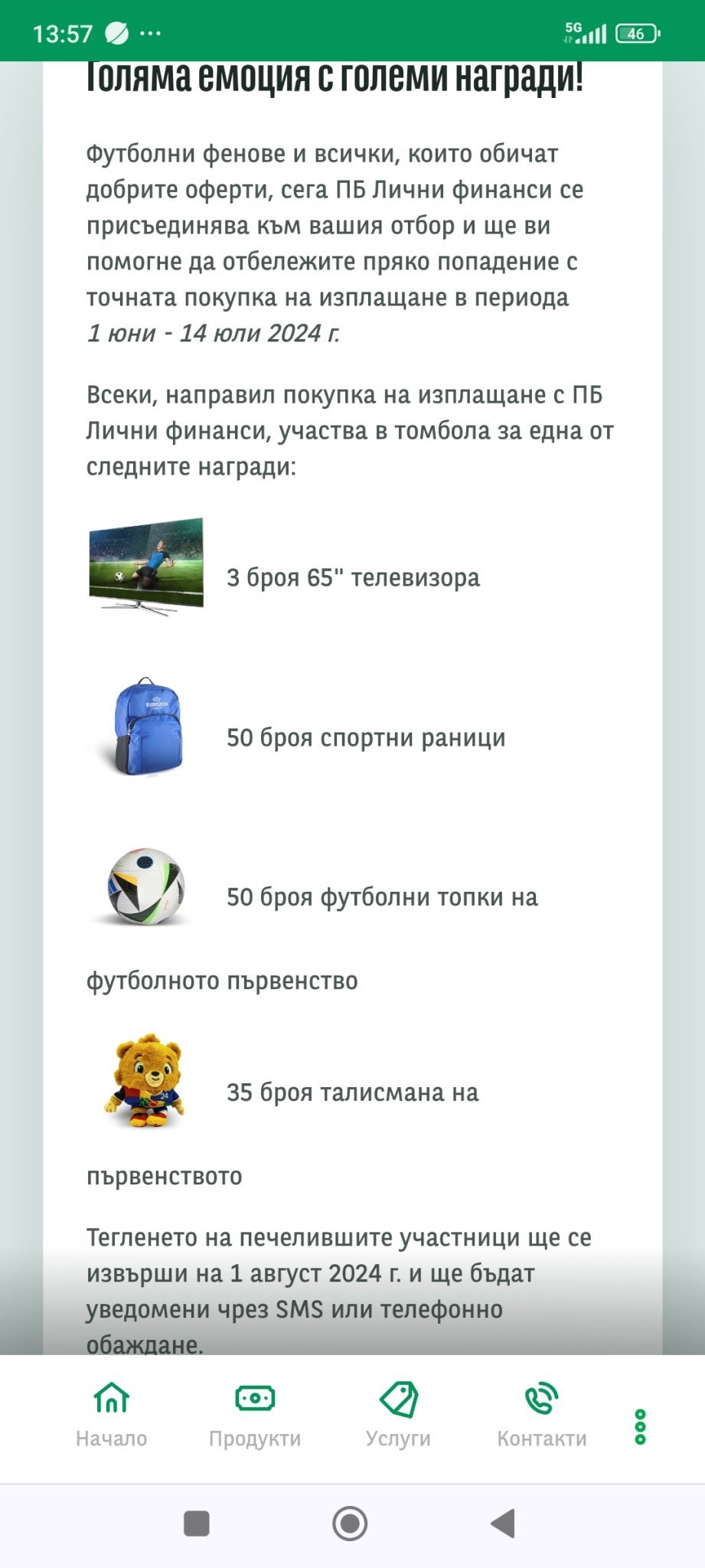This screenshot has height=1568, width=705.
Task: Tap the system home button
Action: click(x=350, y=1523)
